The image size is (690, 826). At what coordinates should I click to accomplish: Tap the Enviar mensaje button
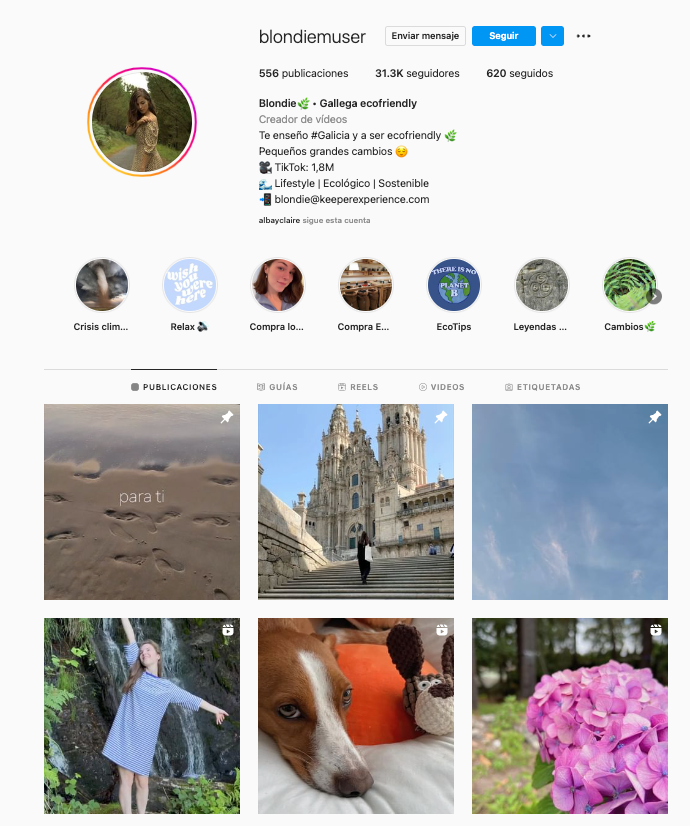click(x=425, y=36)
